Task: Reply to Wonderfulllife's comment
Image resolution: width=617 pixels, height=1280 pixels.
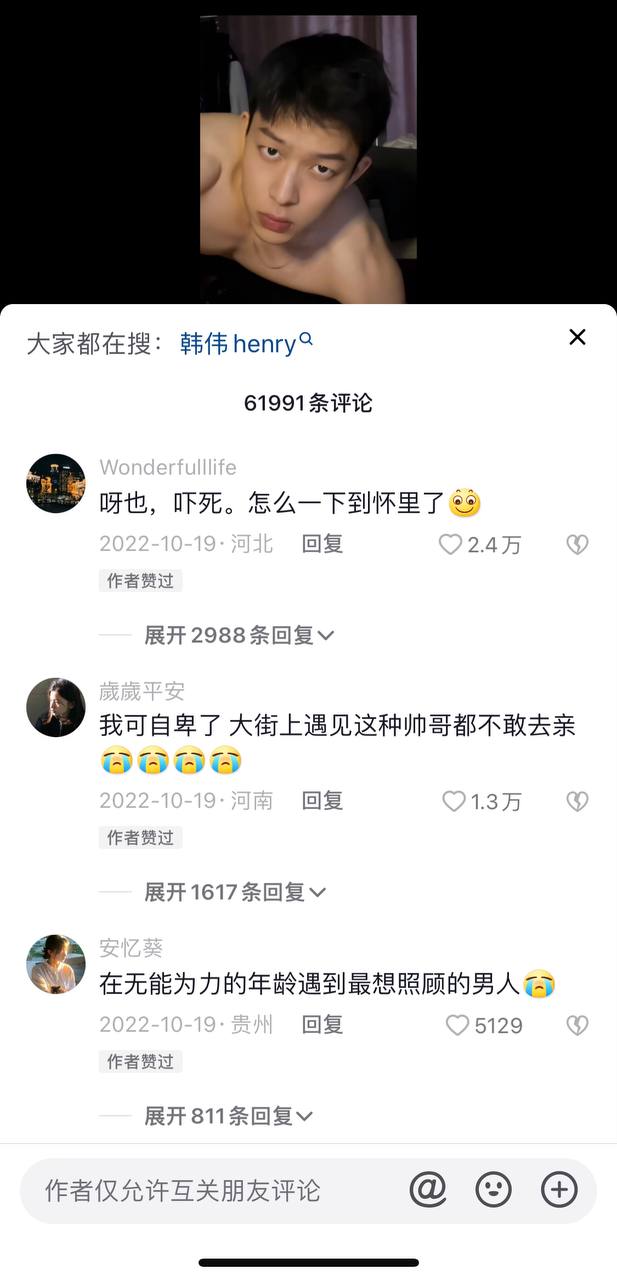Action: click(322, 544)
